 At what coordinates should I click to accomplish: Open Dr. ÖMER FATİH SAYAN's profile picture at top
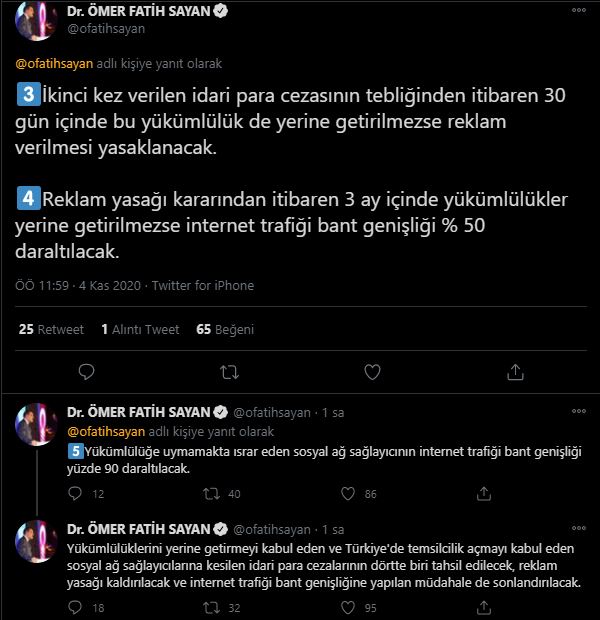coord(36,23)
